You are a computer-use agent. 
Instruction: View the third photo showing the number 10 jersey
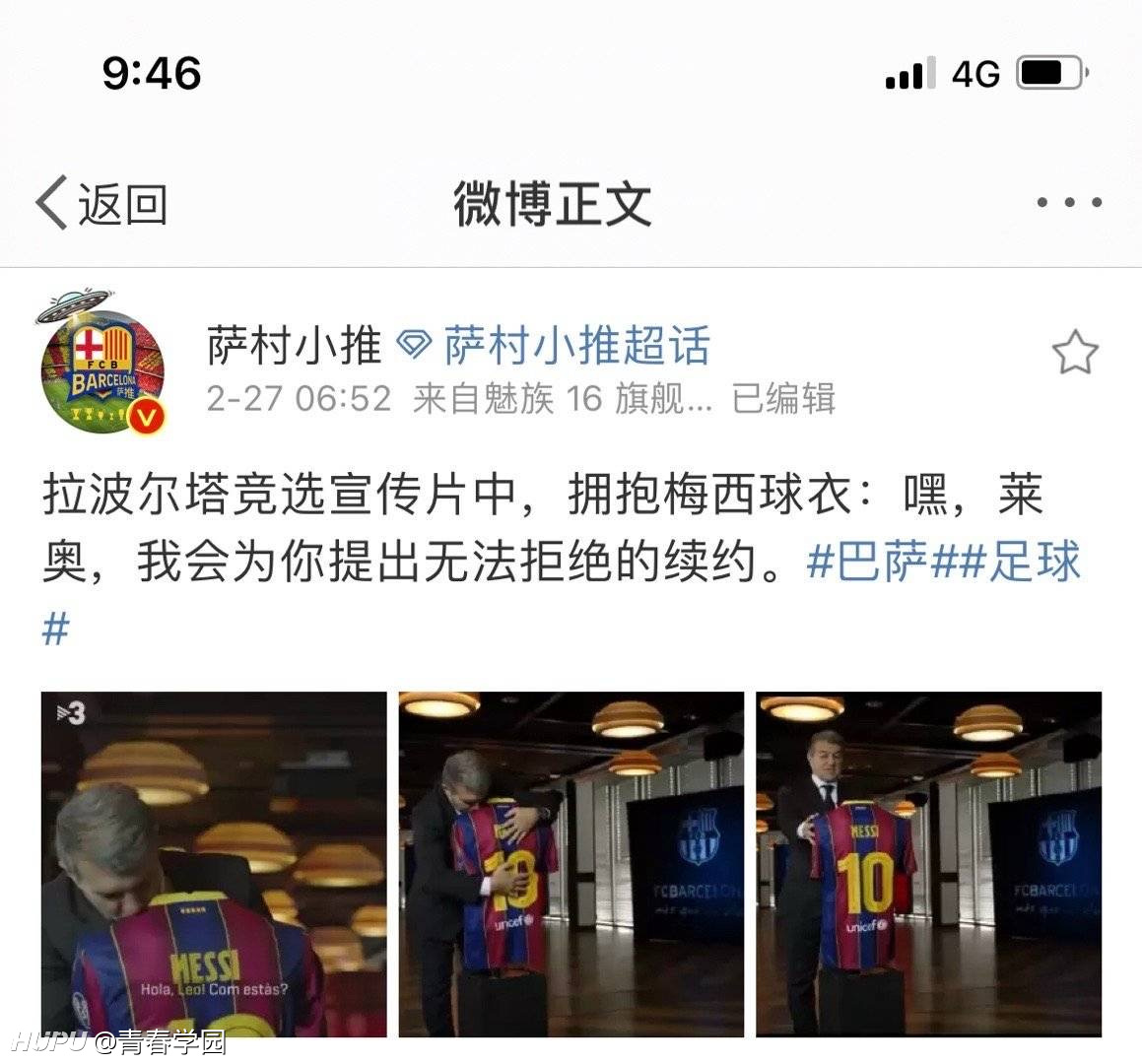click(928, 863)
